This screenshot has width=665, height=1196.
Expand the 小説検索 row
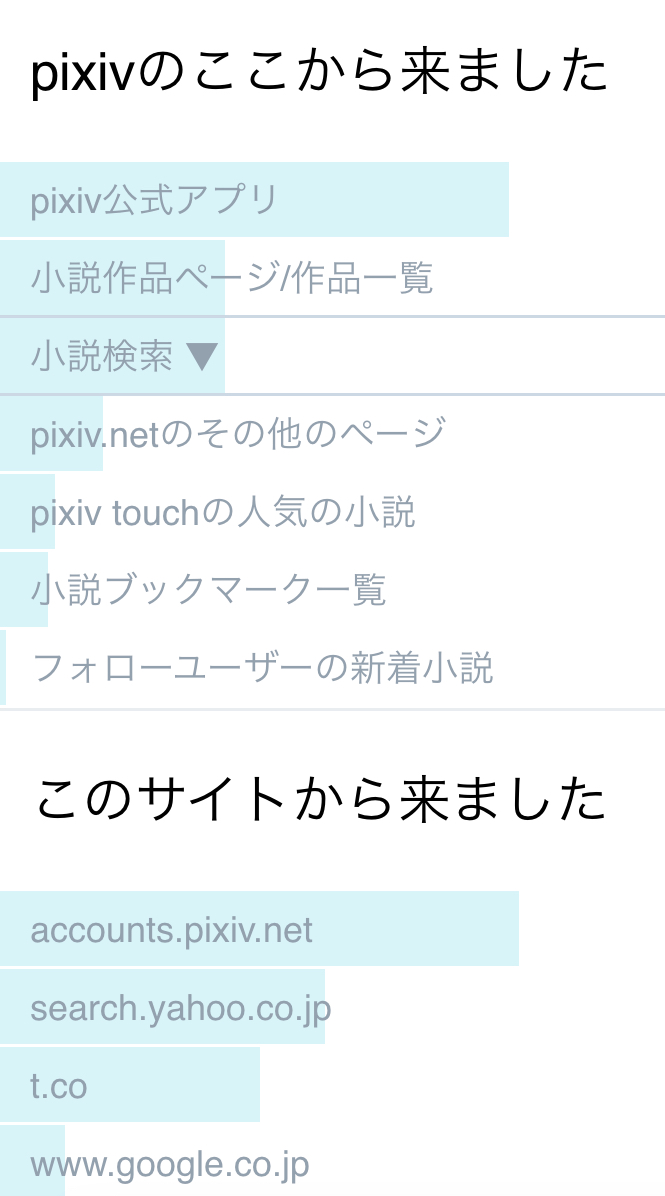point(332,355)
